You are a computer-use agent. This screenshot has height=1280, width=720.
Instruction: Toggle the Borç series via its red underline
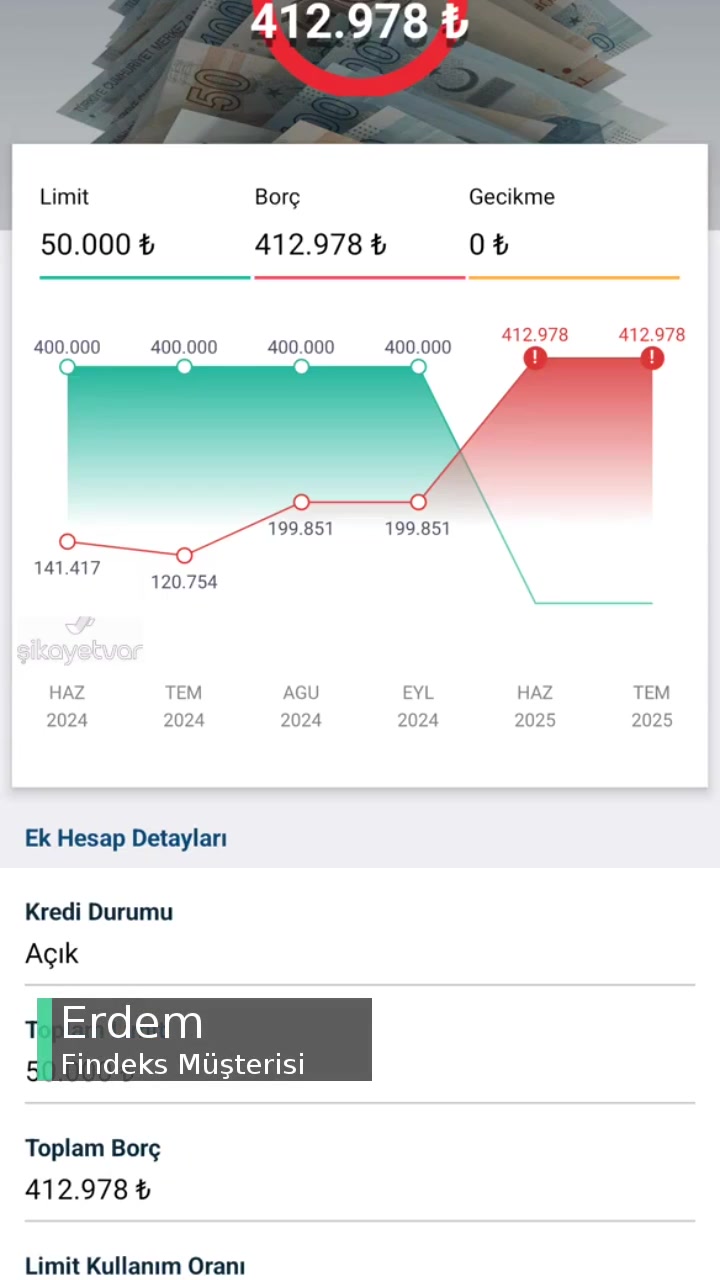[x=359, y=277]
